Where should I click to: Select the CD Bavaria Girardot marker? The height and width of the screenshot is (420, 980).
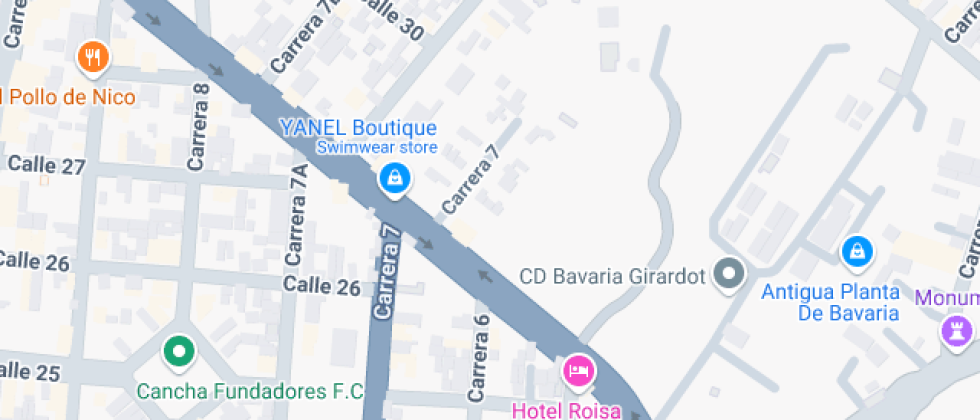coord(729,275)
